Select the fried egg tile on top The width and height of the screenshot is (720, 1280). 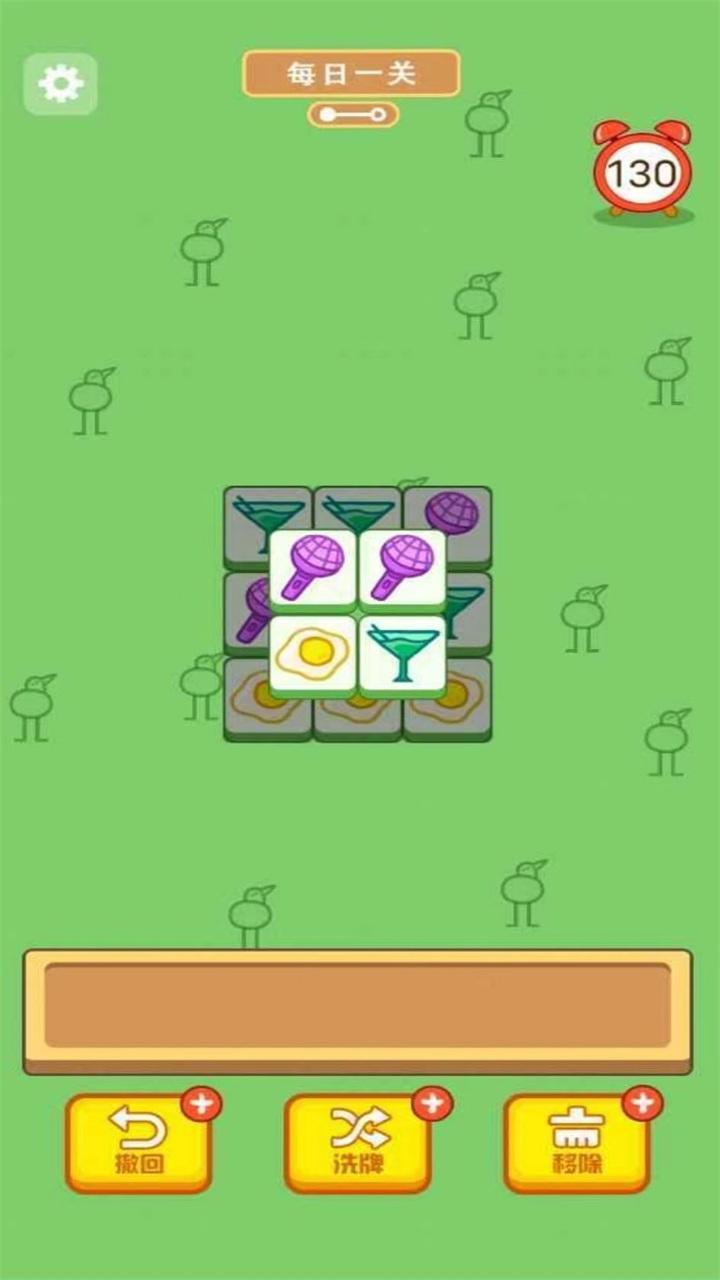tap(313, 655)
